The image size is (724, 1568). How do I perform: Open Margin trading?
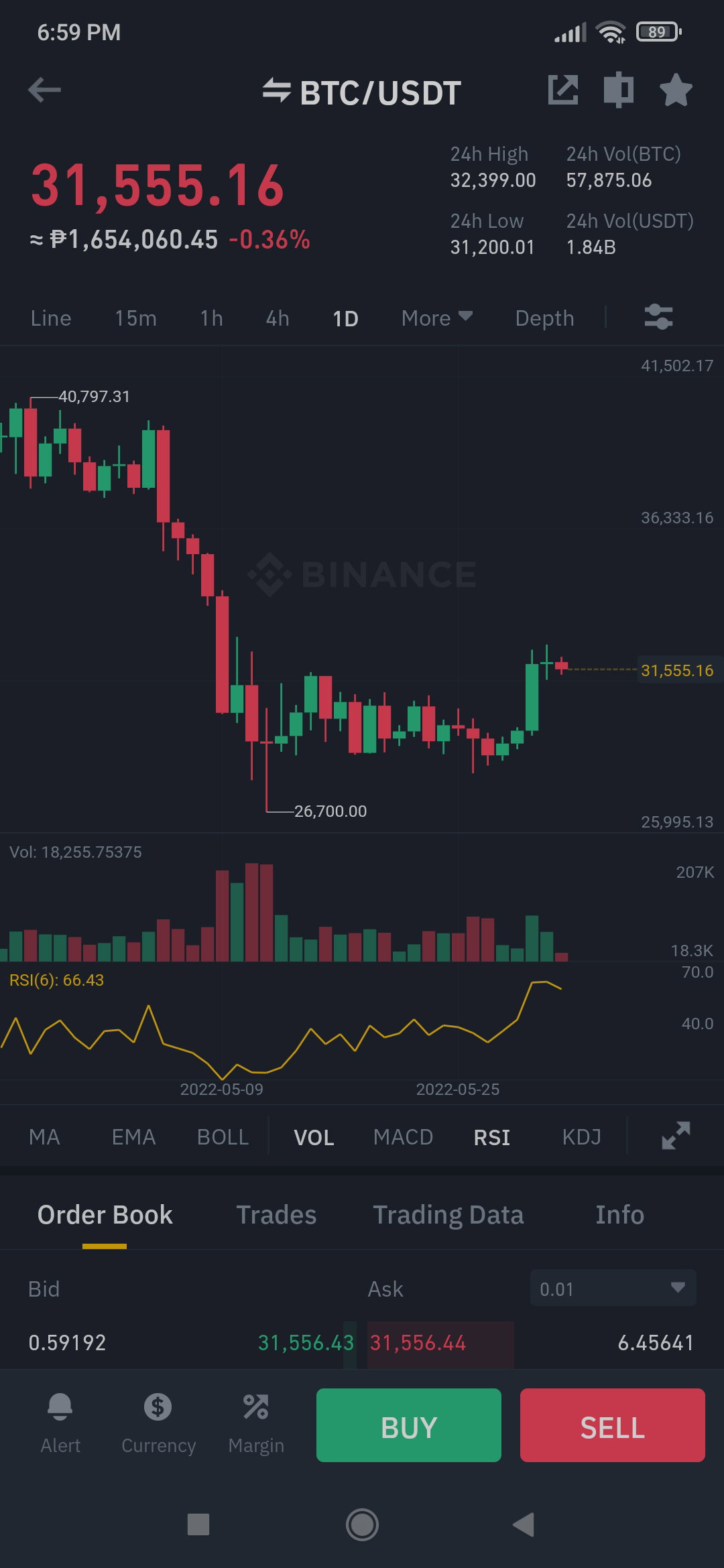(256, 1423)
